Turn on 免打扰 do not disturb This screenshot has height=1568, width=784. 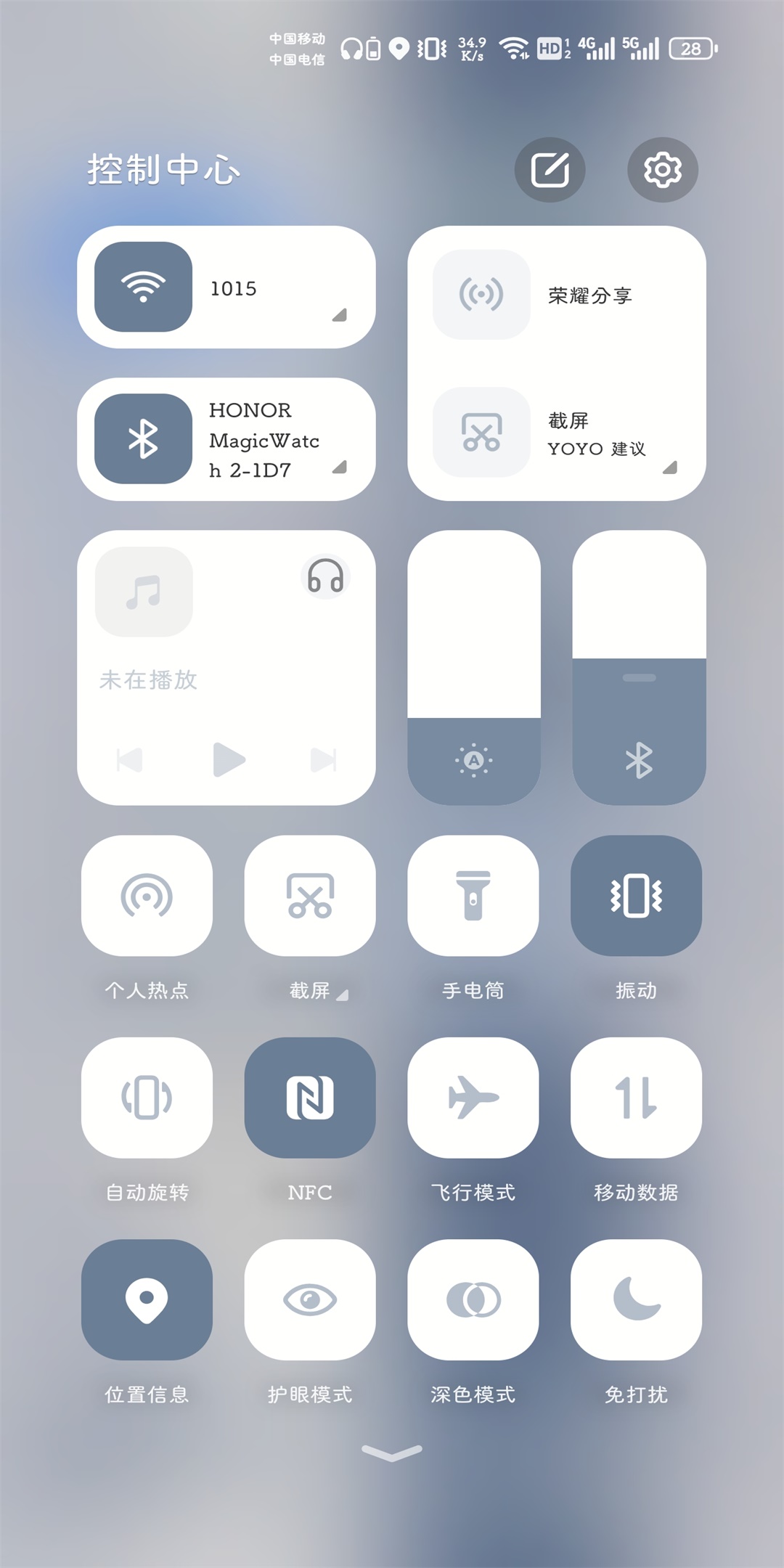[636, 1299]
